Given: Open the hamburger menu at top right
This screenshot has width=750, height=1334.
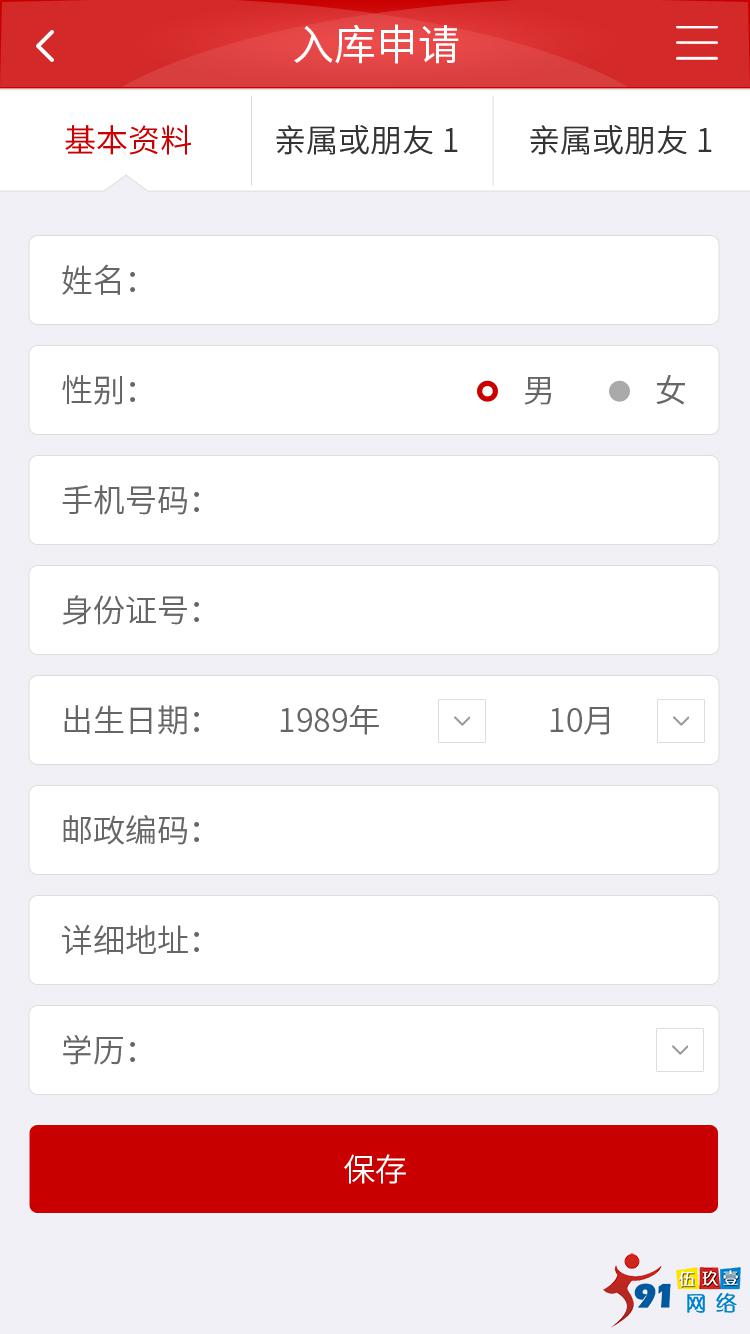Looking at the screenshot, I should pos(697,44).
